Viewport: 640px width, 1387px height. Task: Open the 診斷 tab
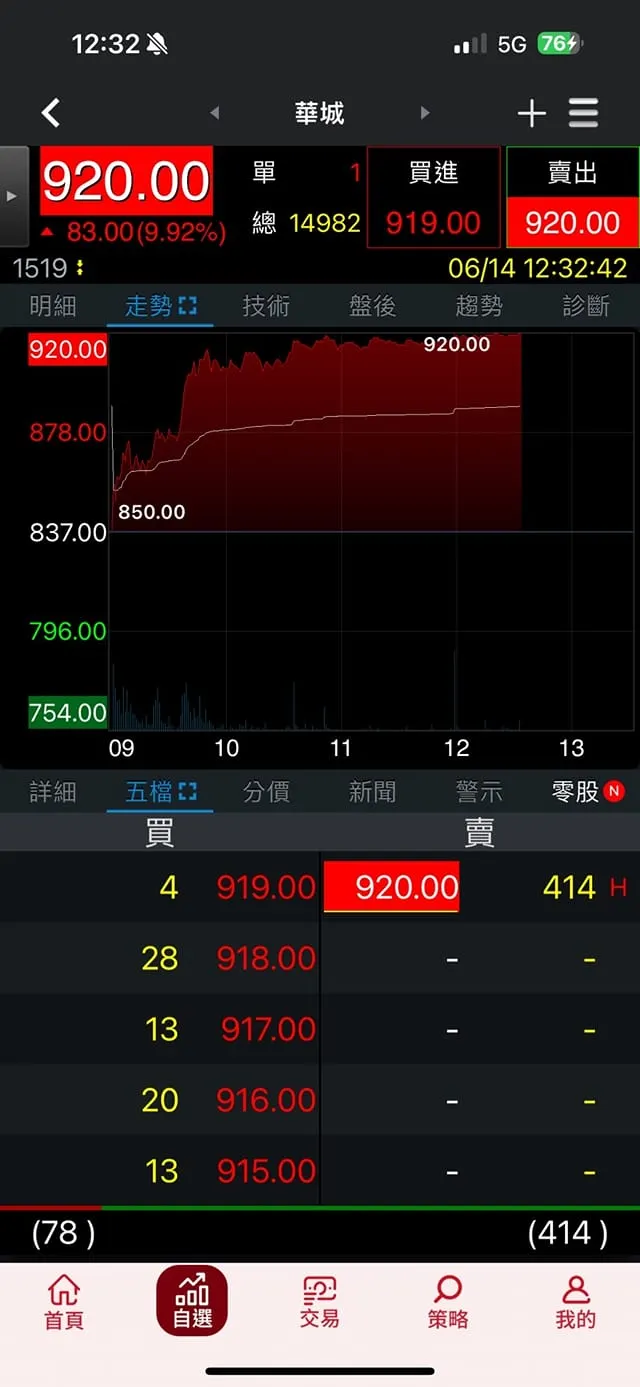tap(585, 306)
